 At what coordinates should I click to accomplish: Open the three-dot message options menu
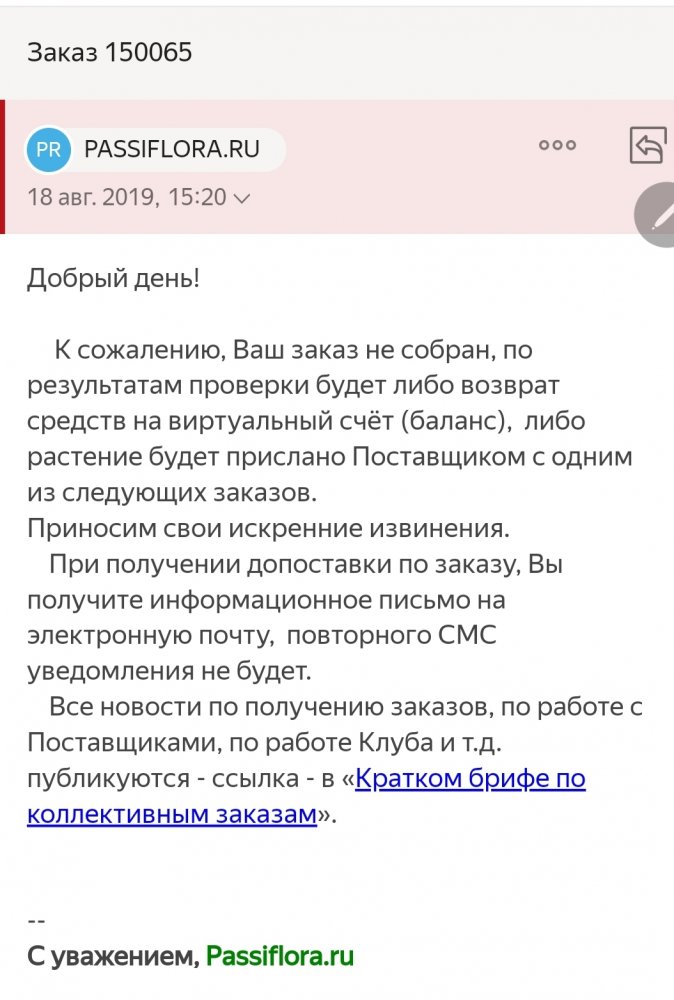[x=557, y=145]
